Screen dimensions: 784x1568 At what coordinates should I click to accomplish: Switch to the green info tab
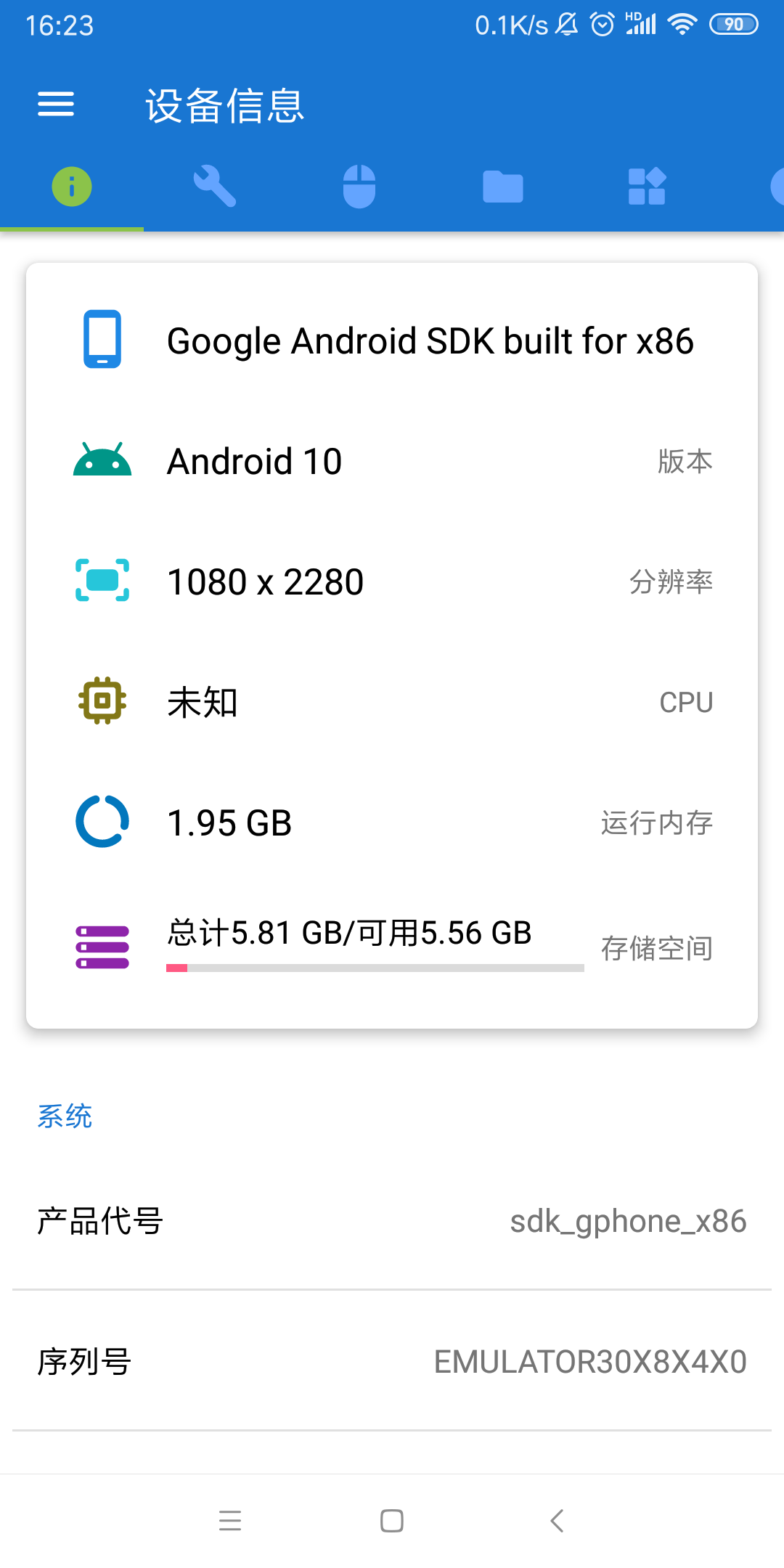[x=71, y=186]
